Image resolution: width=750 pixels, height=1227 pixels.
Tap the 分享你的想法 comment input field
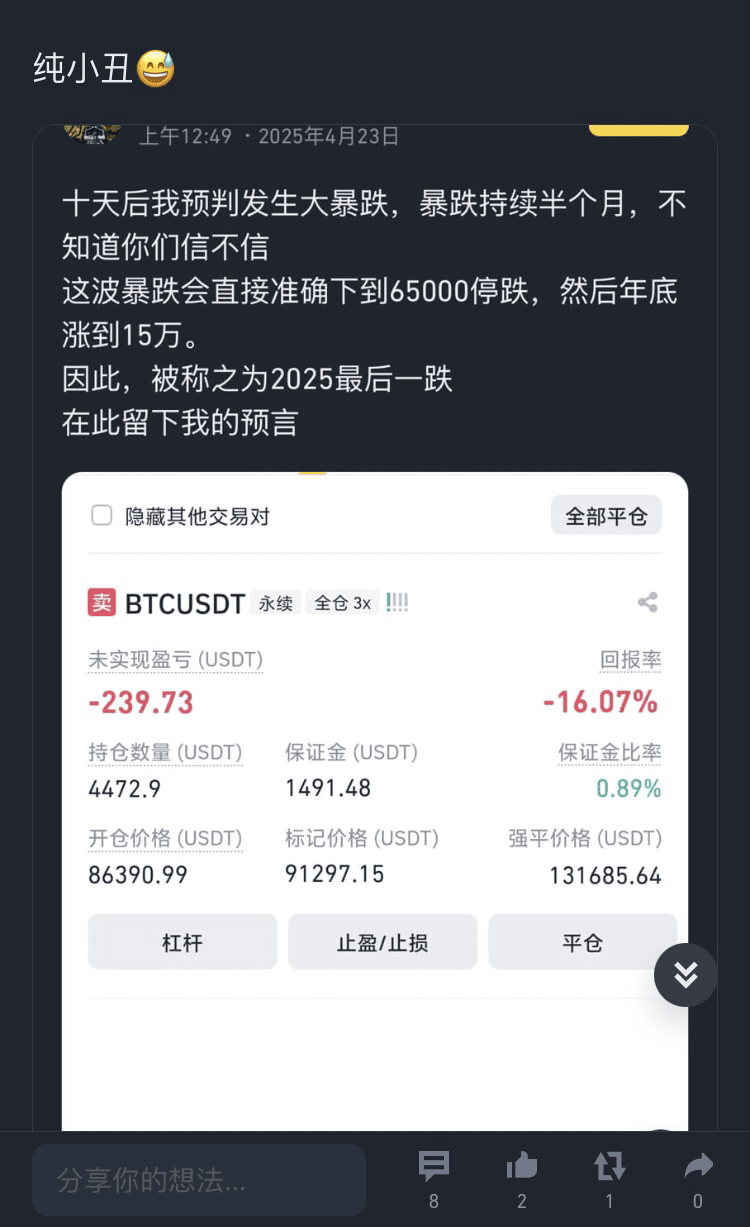pyautogui.click(x=199, y=1180)
